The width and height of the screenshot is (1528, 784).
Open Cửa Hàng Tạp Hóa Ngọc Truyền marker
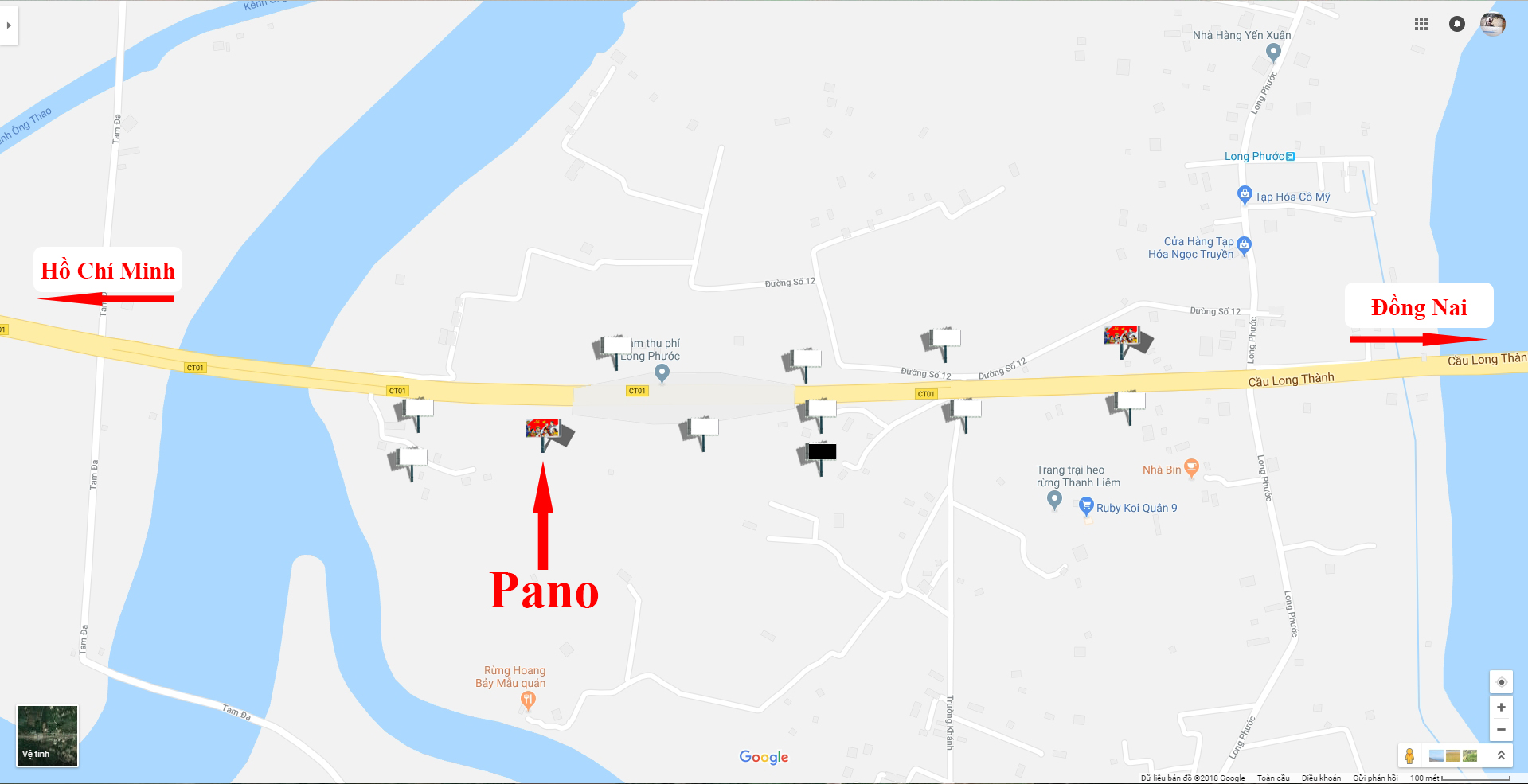pyautogui.click(x=1245, y=244)
